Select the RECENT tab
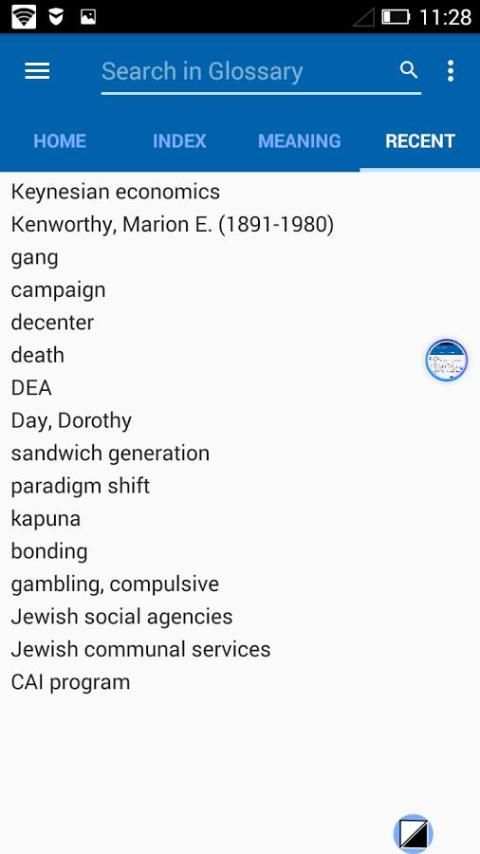Screen dimensions: 480x854 (x=420, y=141)
